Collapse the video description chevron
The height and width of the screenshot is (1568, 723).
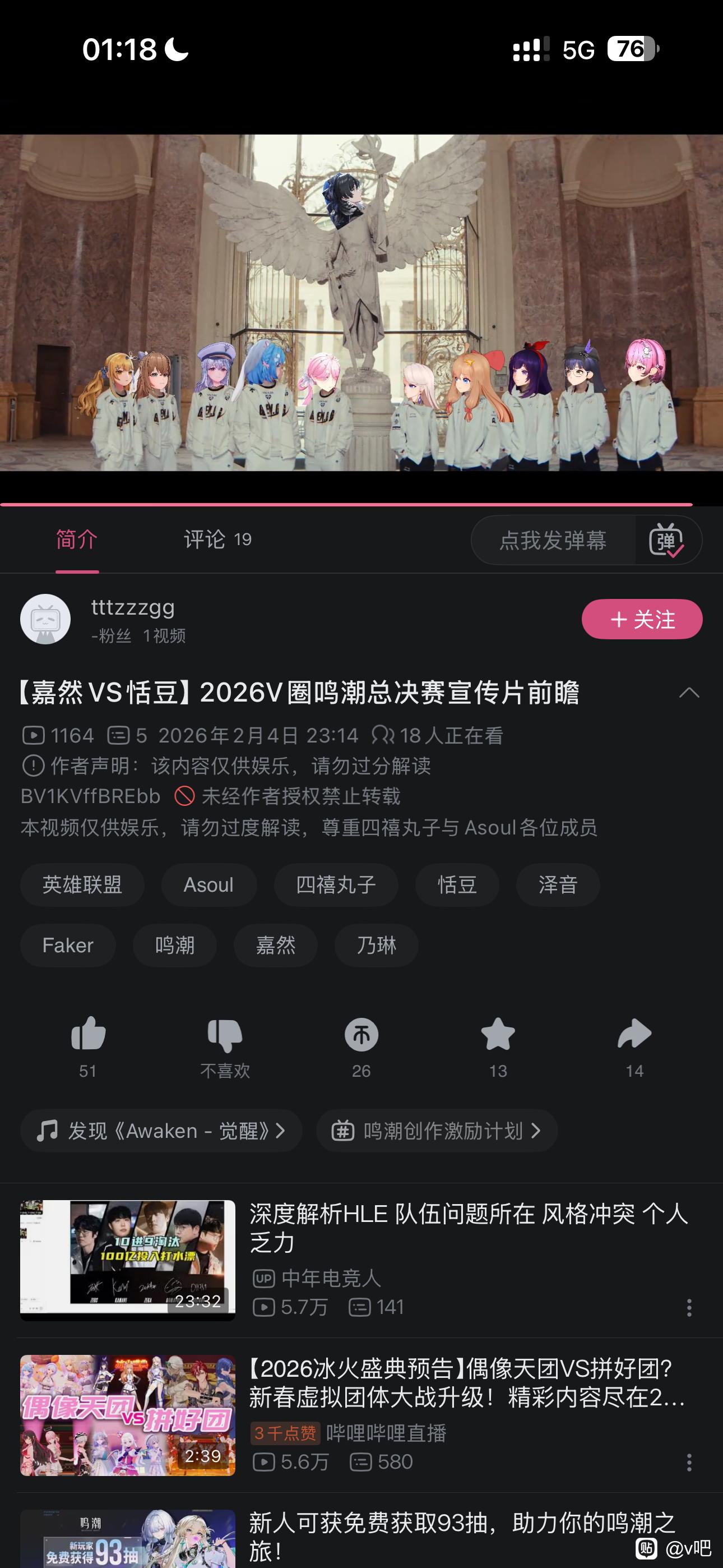(x=689, y=693)
